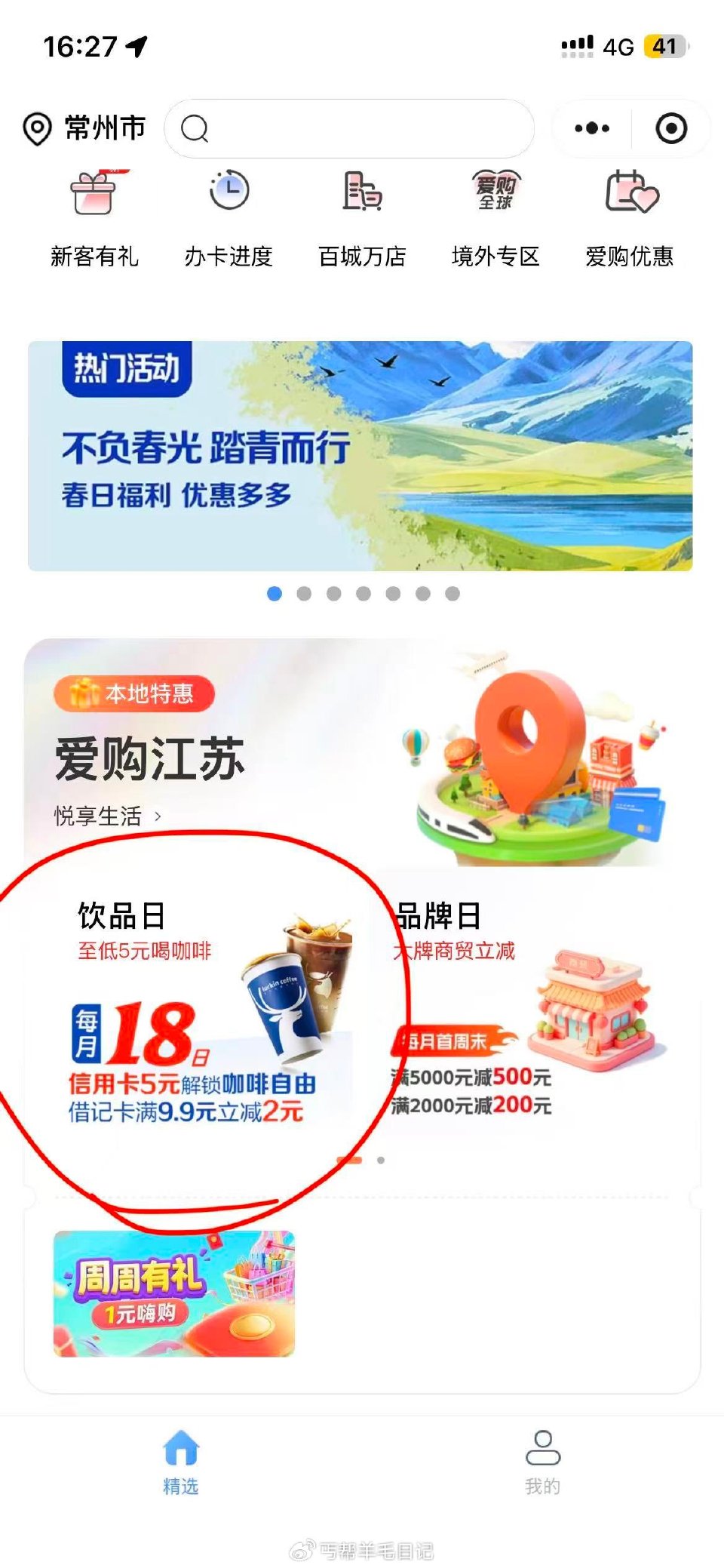Tap the location pin icon
Screen dimensions: 724x1568
[39, 128]
